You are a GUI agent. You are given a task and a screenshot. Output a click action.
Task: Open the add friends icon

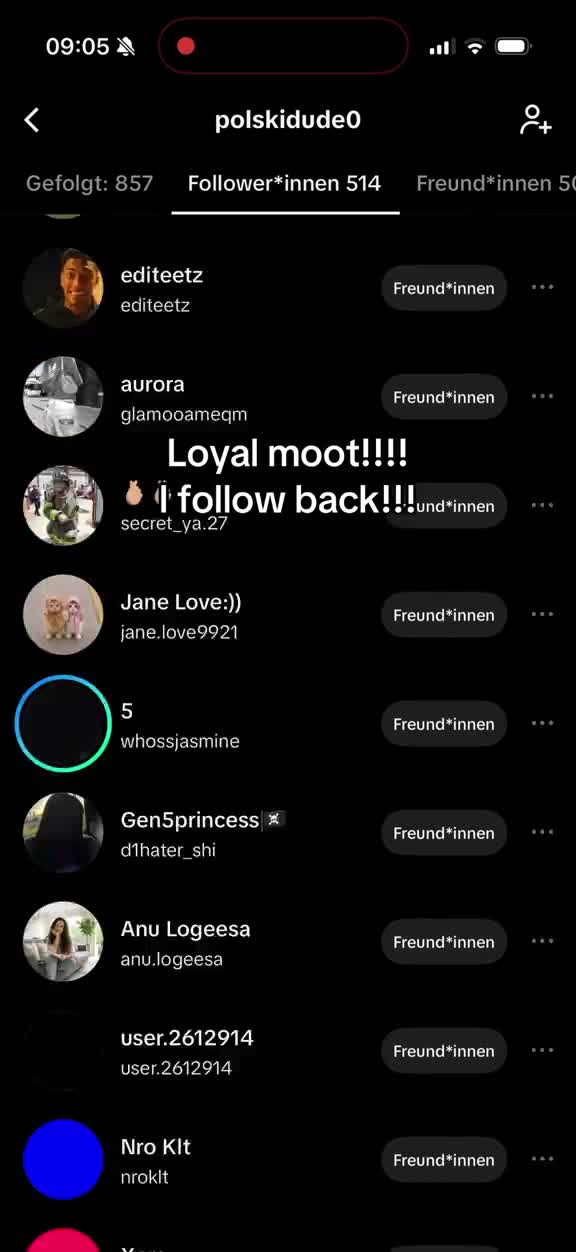click(535, 120)
